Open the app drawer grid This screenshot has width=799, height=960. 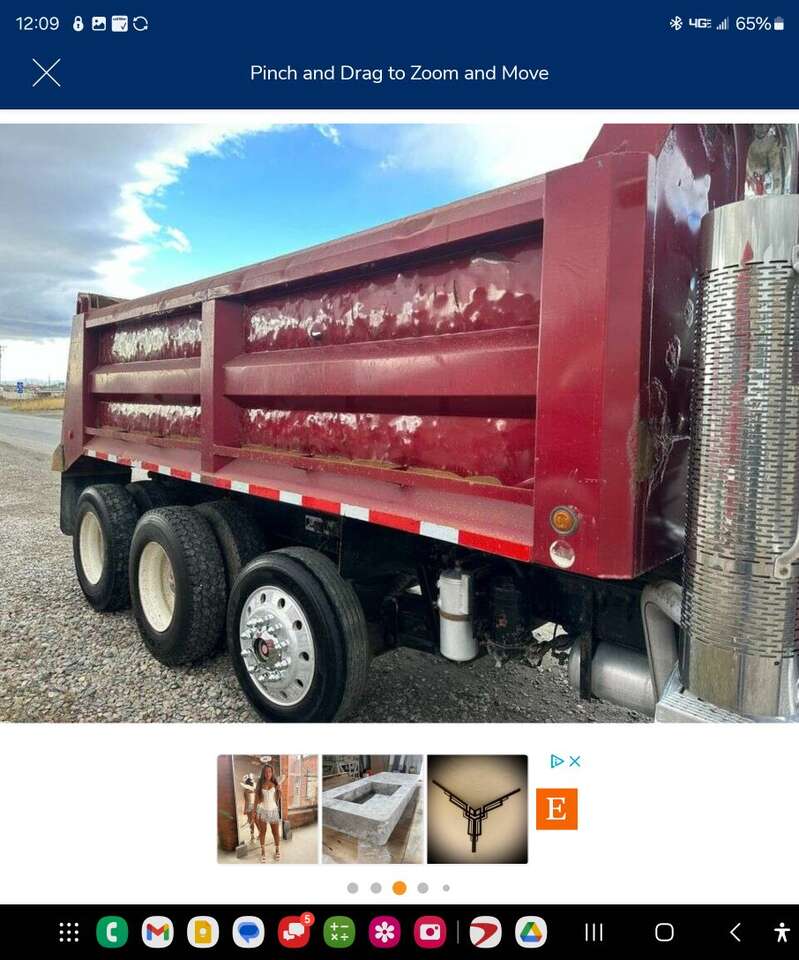[x=68, y=932]
